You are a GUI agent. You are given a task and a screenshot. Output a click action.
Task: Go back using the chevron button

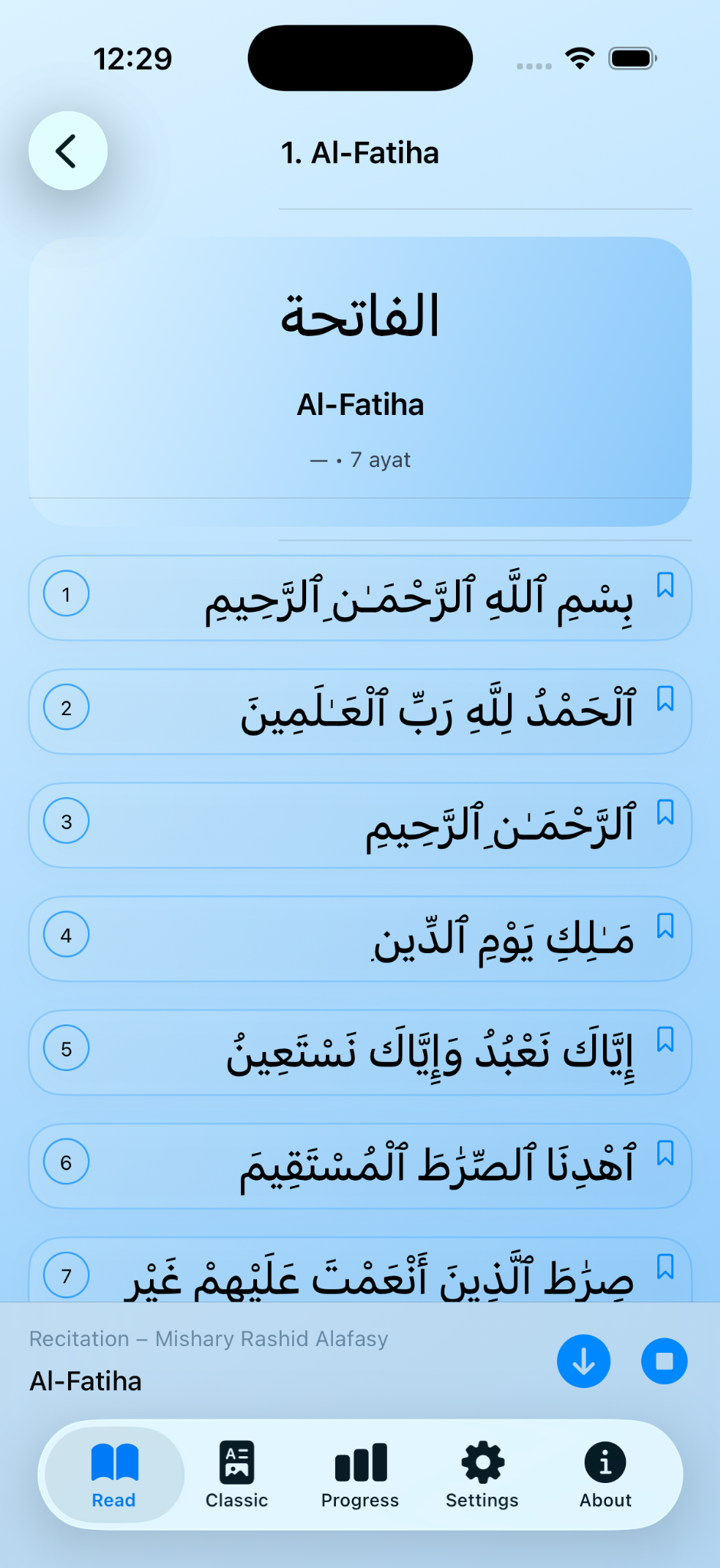[67, 150]
